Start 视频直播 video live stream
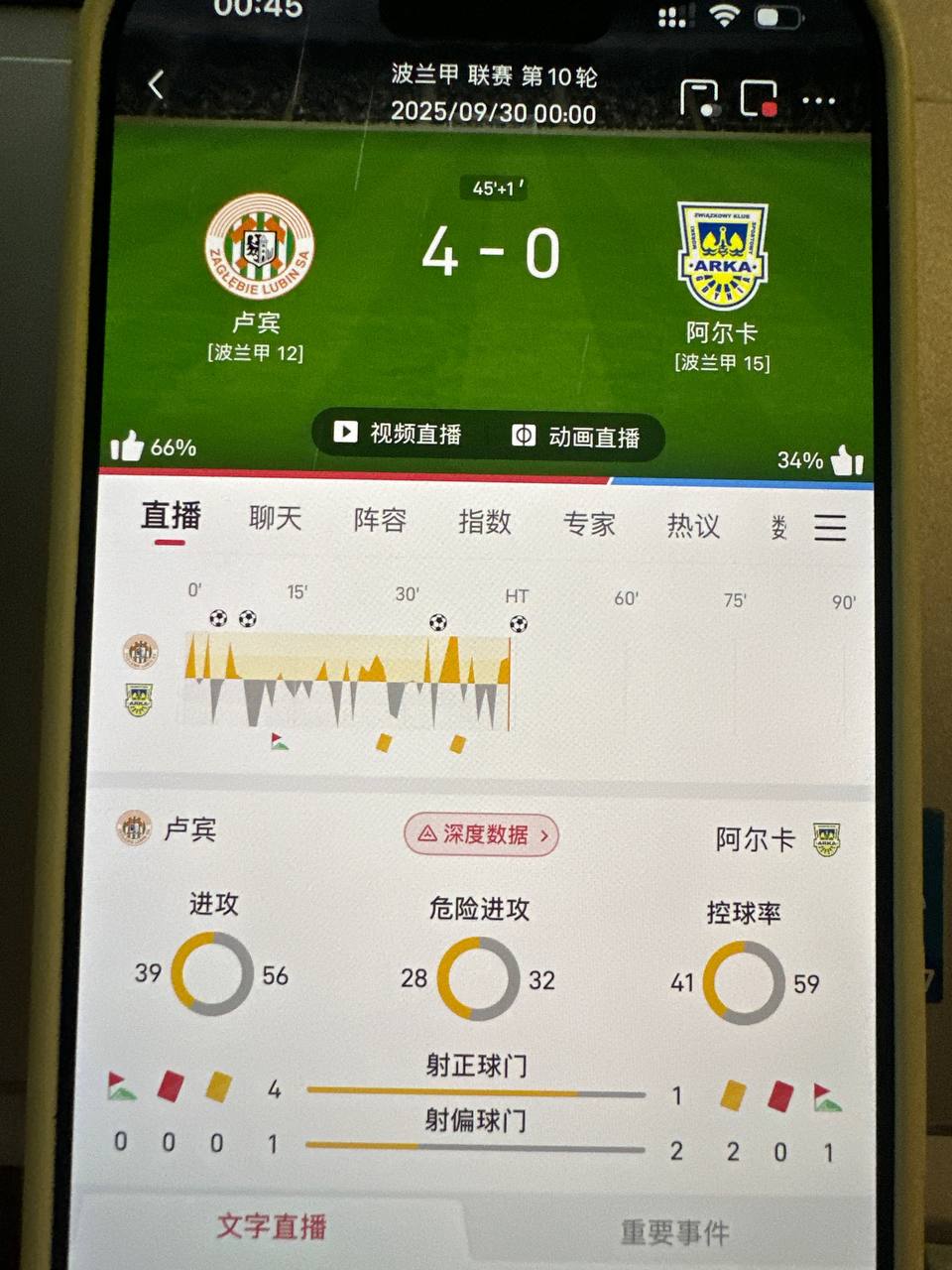 (x=399, y=434)
